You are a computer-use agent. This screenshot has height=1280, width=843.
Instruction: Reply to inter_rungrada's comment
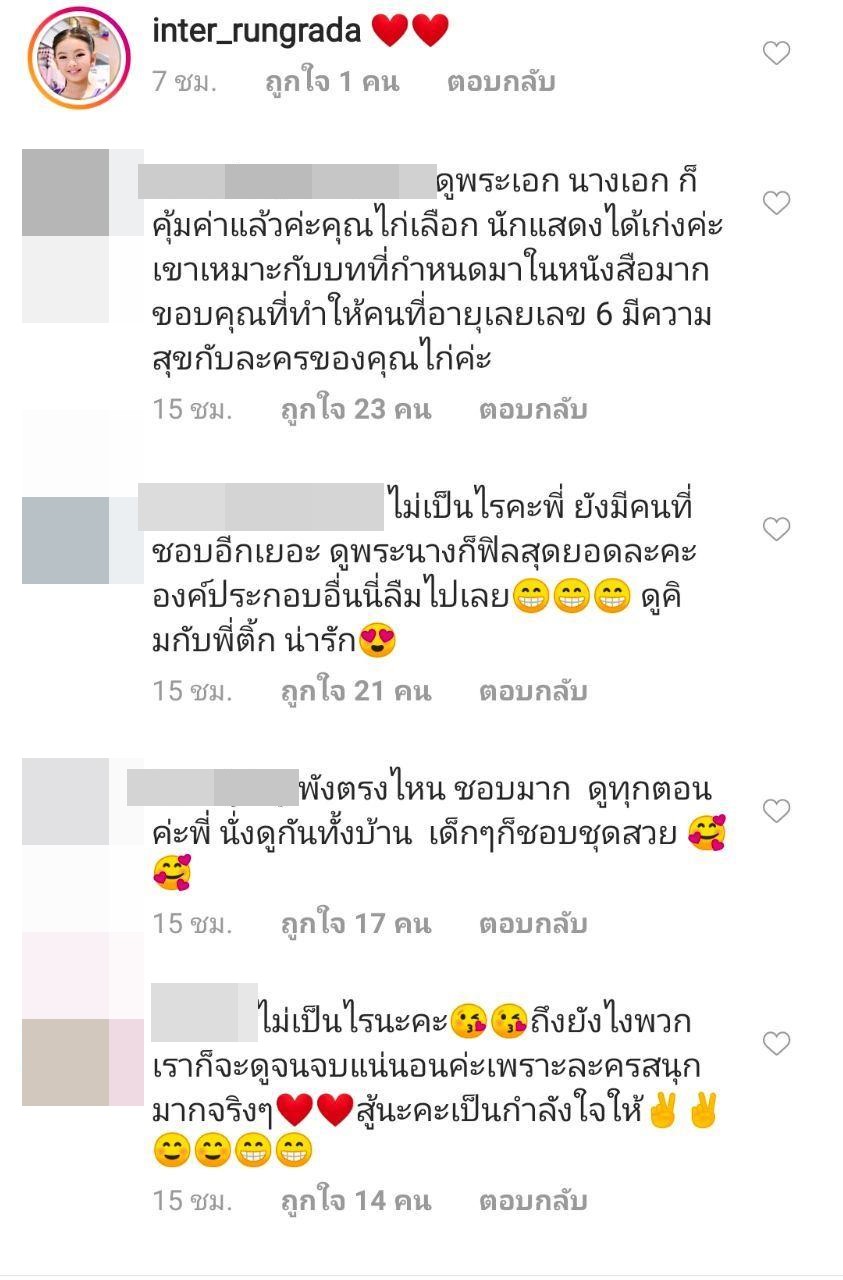[x=500, y=82]
